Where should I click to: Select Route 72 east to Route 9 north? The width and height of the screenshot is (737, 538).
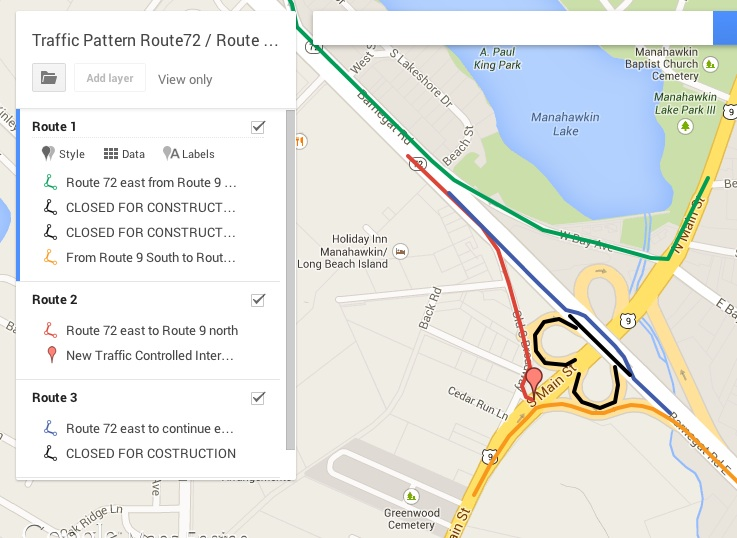click(151, 330)
